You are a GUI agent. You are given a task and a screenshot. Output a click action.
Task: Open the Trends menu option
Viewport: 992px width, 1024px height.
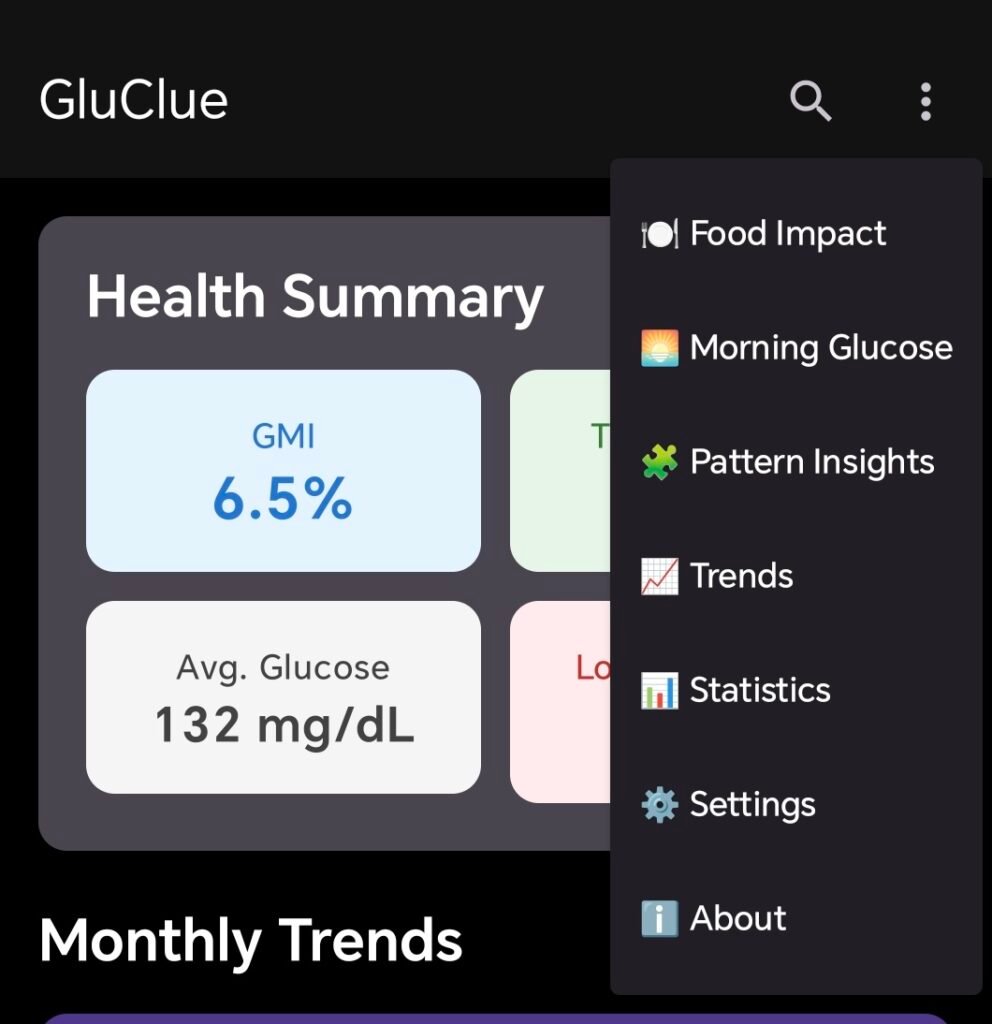pyautogui.click(x=740, y=576)
